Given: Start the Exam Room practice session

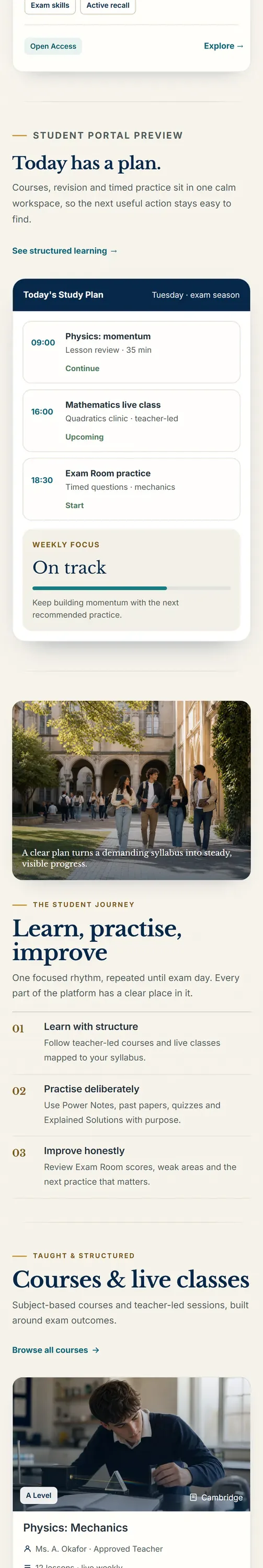Looking at the screenshot, I should (74, 505).
